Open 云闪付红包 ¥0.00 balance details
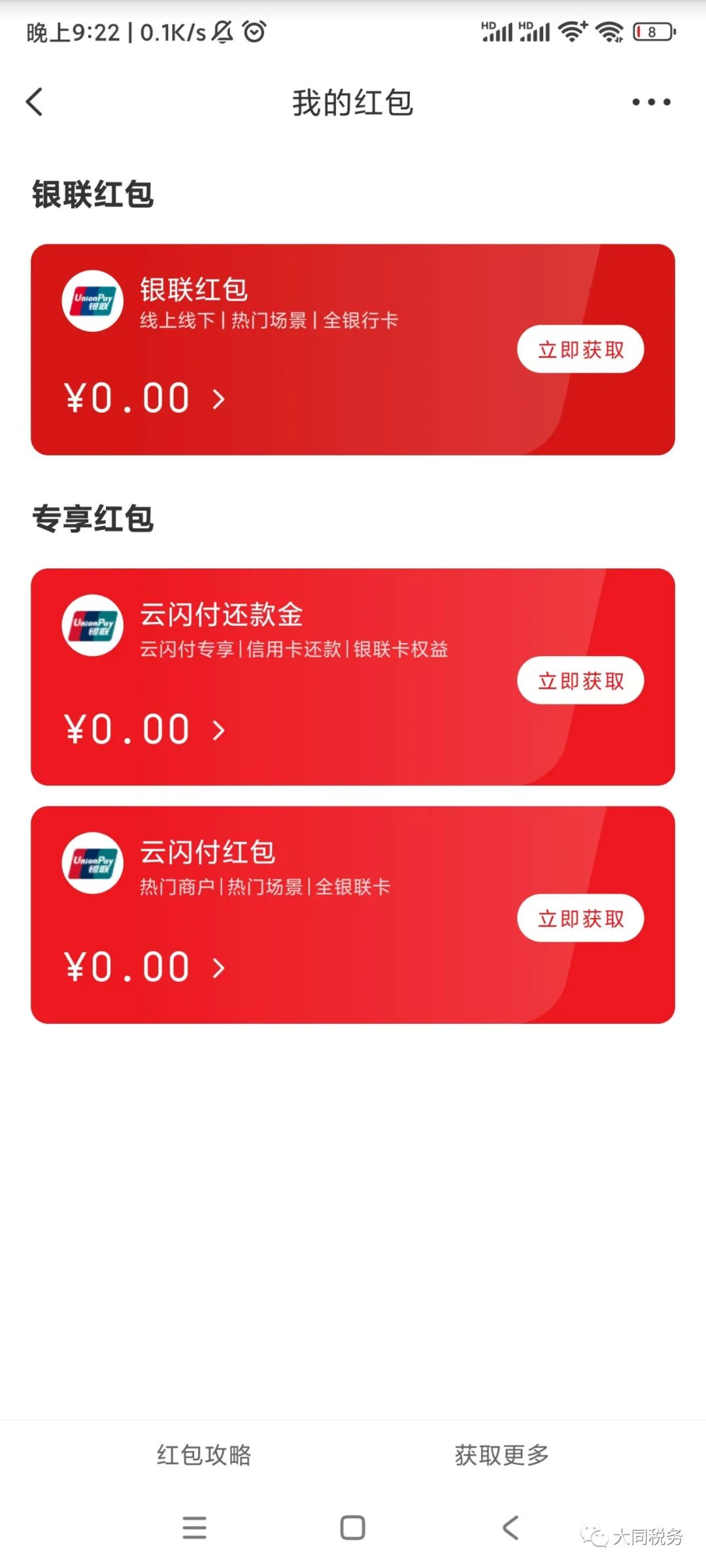Viewport: 706px width, 1568px height. coord(144,967)
